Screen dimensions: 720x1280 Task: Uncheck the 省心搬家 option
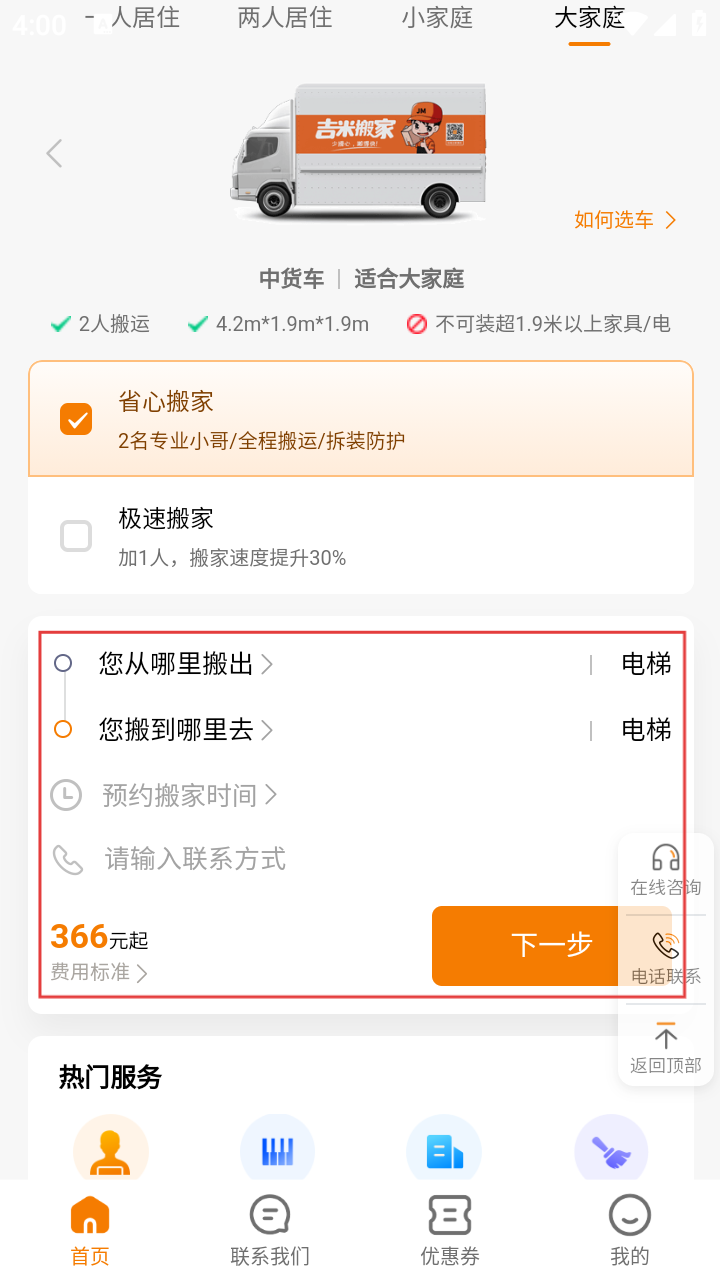[x=76, y=419]
